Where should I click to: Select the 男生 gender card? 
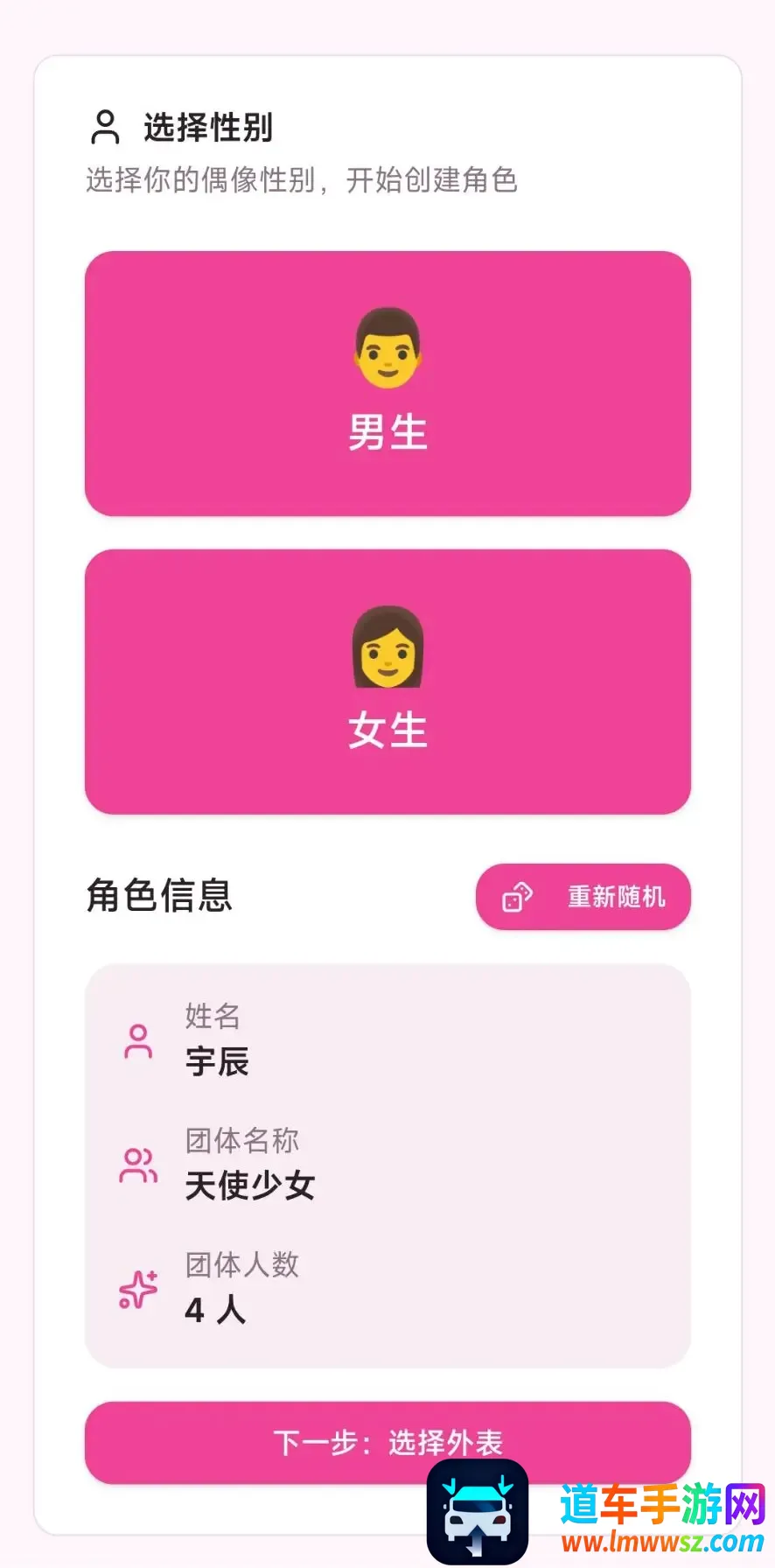click(x=387, y=383)
